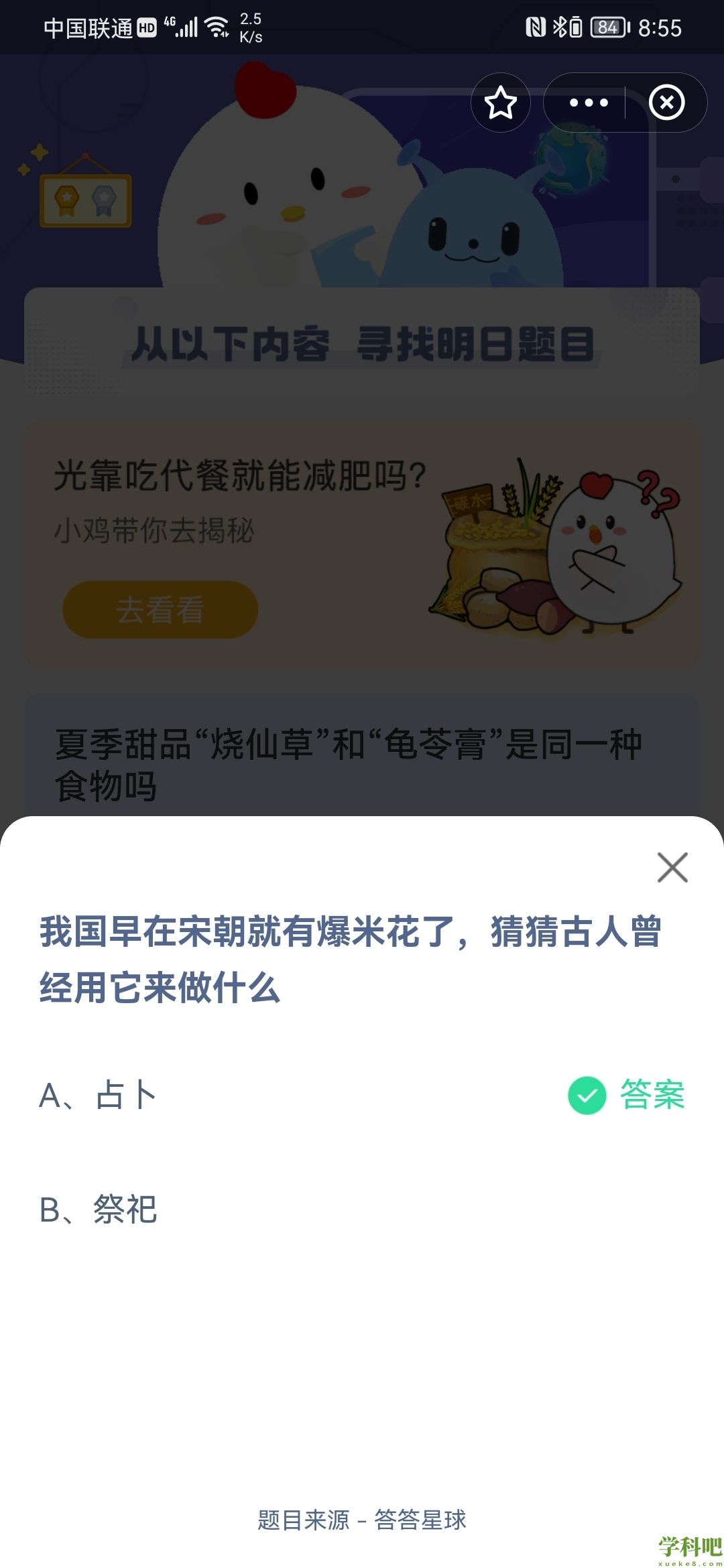This screenshot has width=724, height=1568.
Task: Select answer B、祭祀
Action: click(98, 1210)
